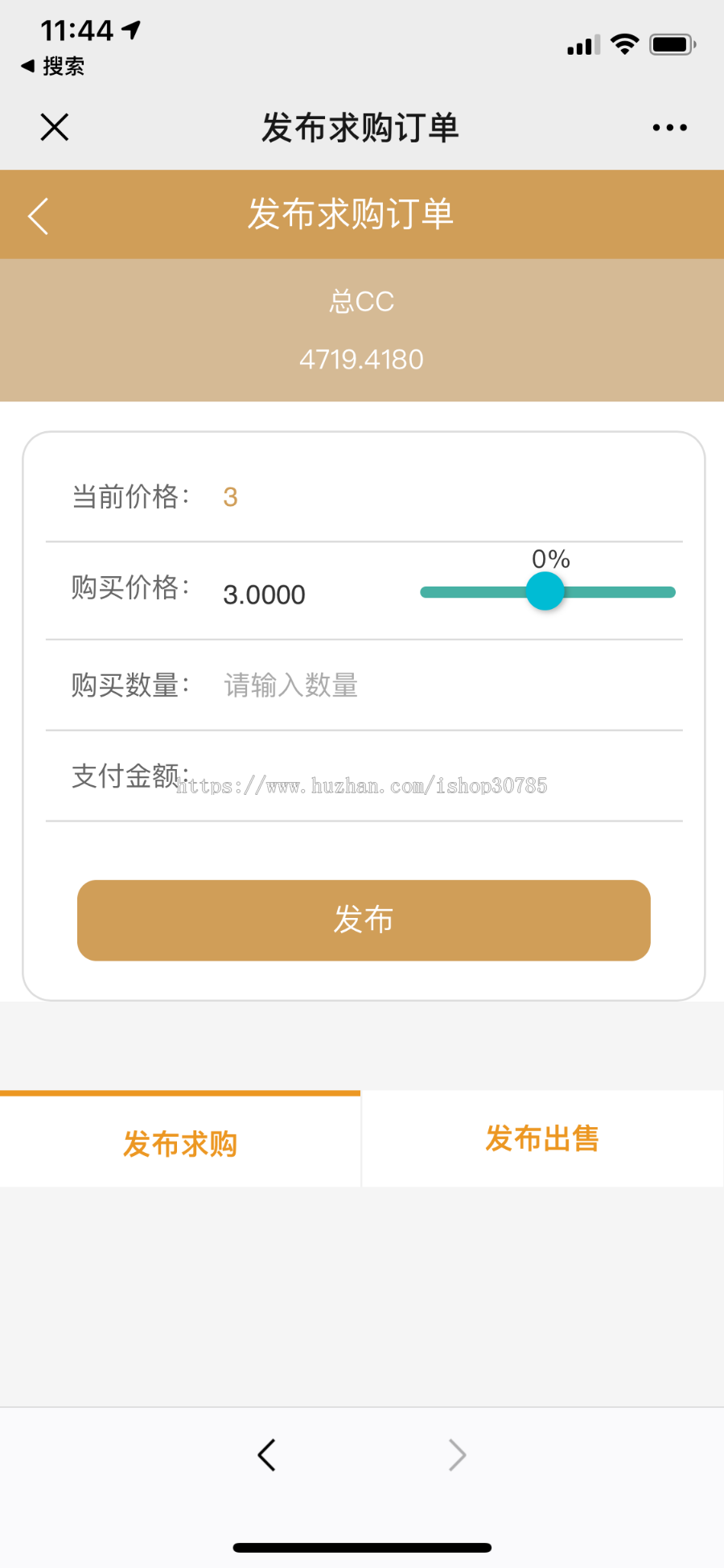This screenshot has height=1568, width=724.
Task: Go back using the left arrow in header
Action: [x=38, y=215]
